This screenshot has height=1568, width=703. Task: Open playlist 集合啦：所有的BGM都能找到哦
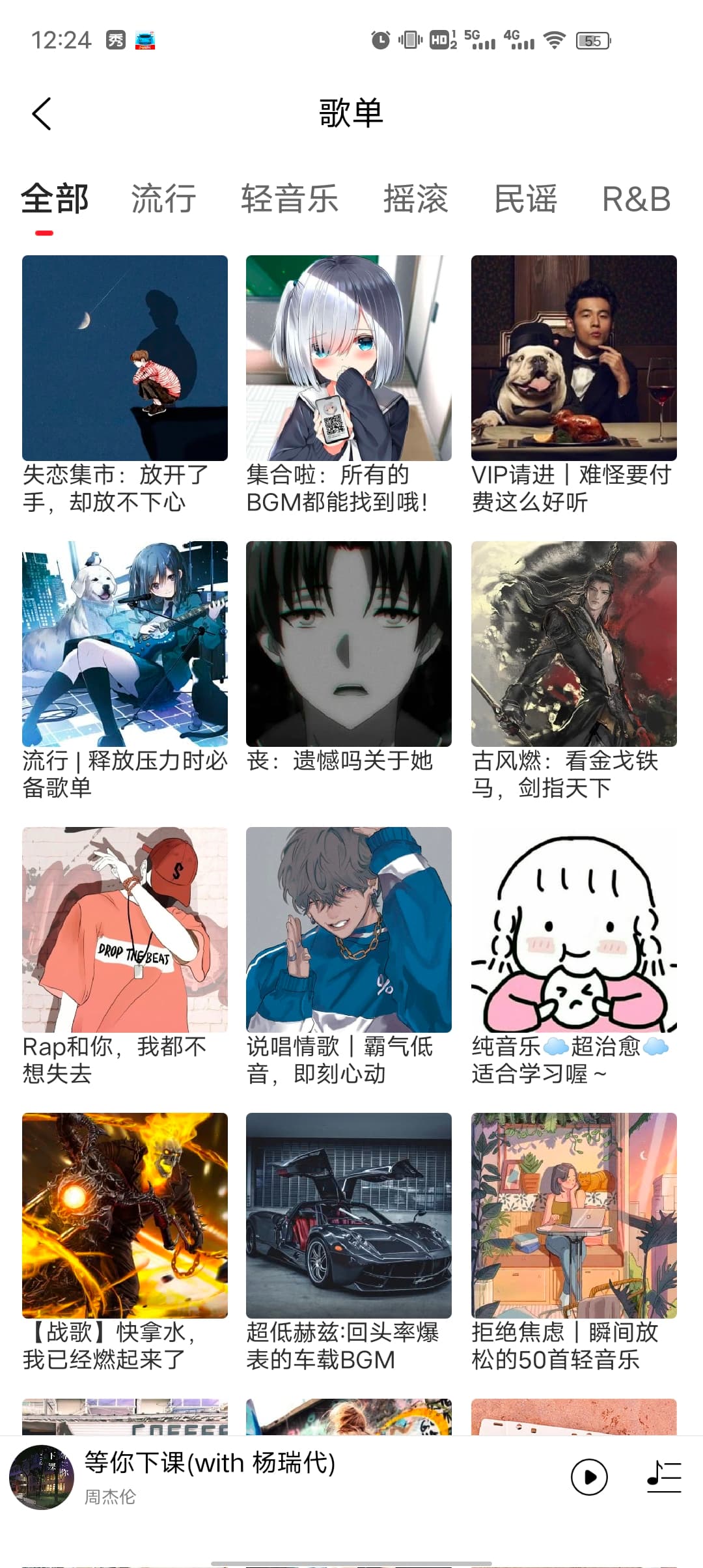349,358
